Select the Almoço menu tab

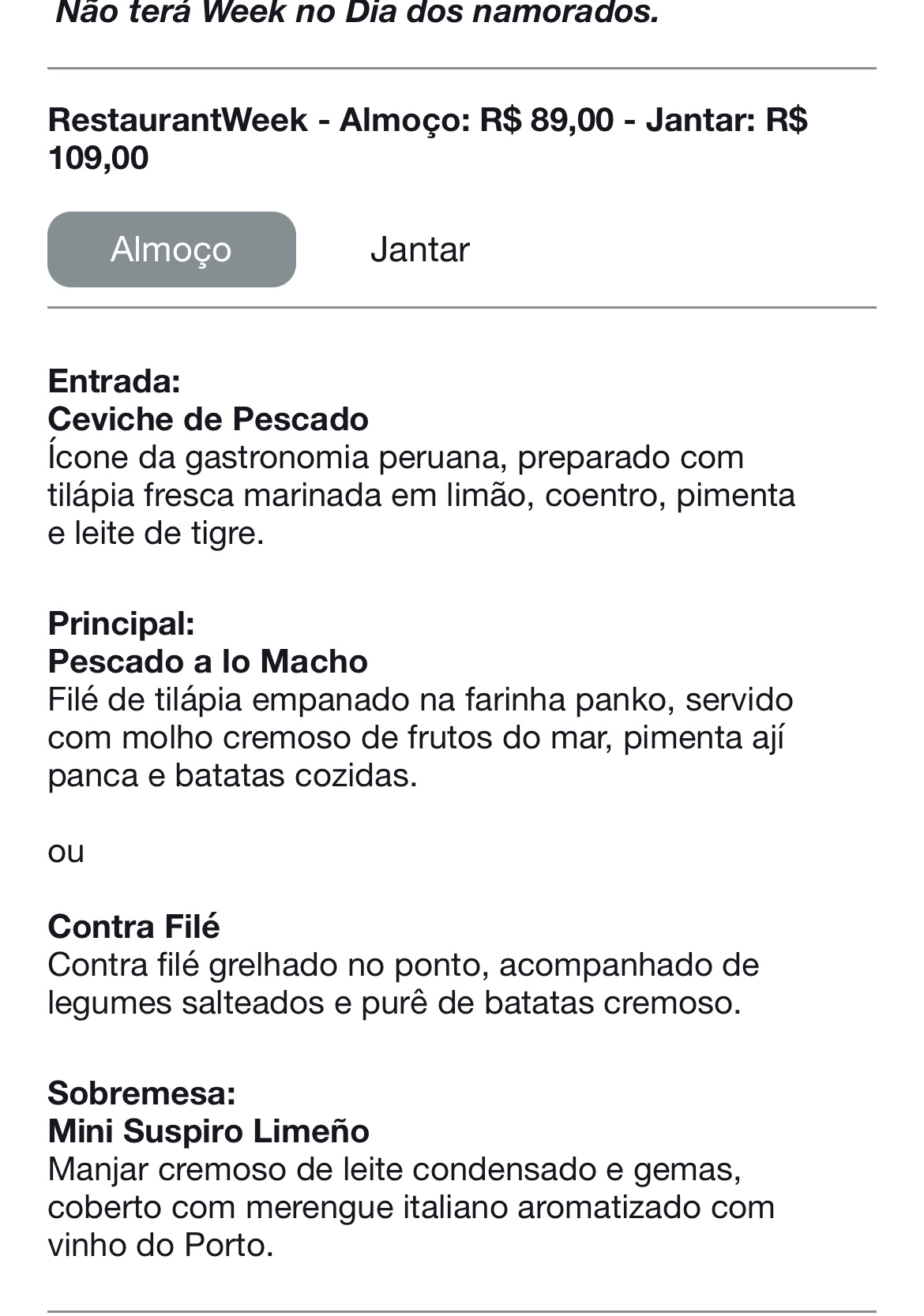[171, 249]
